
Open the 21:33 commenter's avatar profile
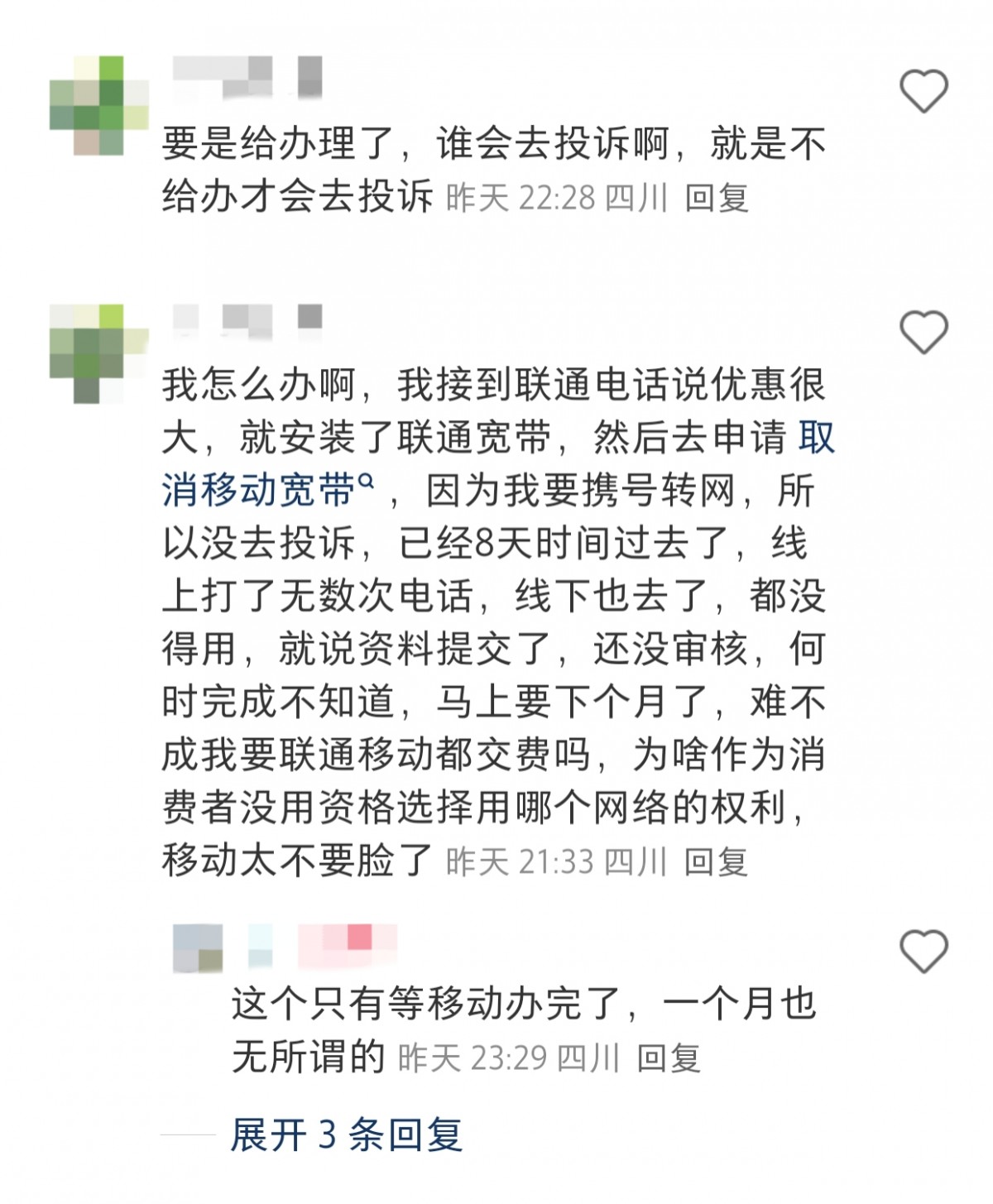[98, 353]
